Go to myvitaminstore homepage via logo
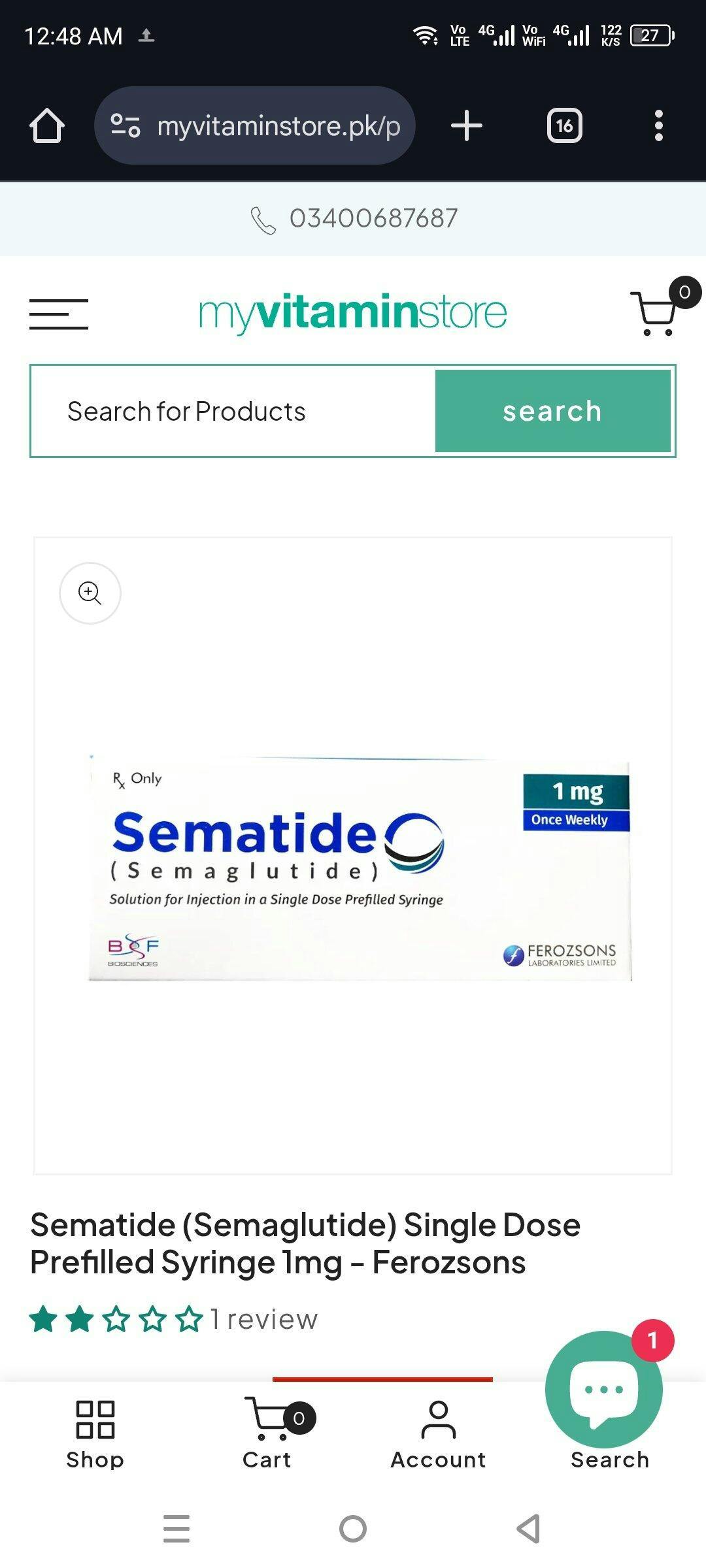 [x=353, y=313]
